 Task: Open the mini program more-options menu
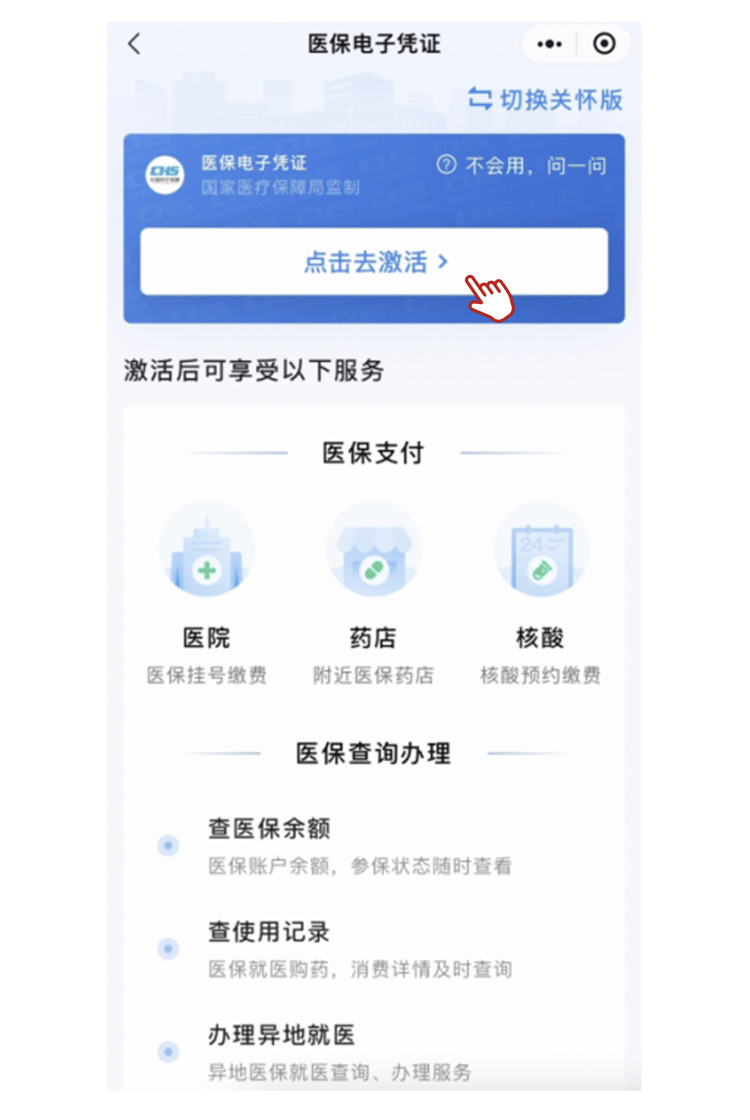point(550,44)
